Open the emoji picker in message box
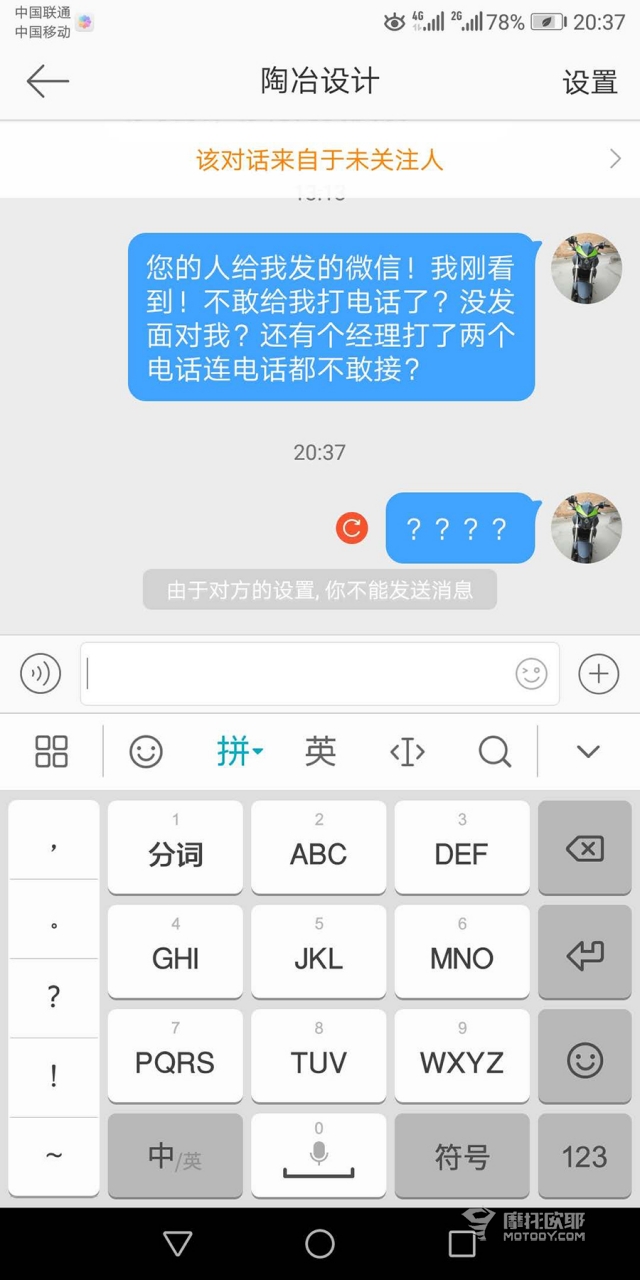This screenshot has height=1280, width=640. click(531, 674)
